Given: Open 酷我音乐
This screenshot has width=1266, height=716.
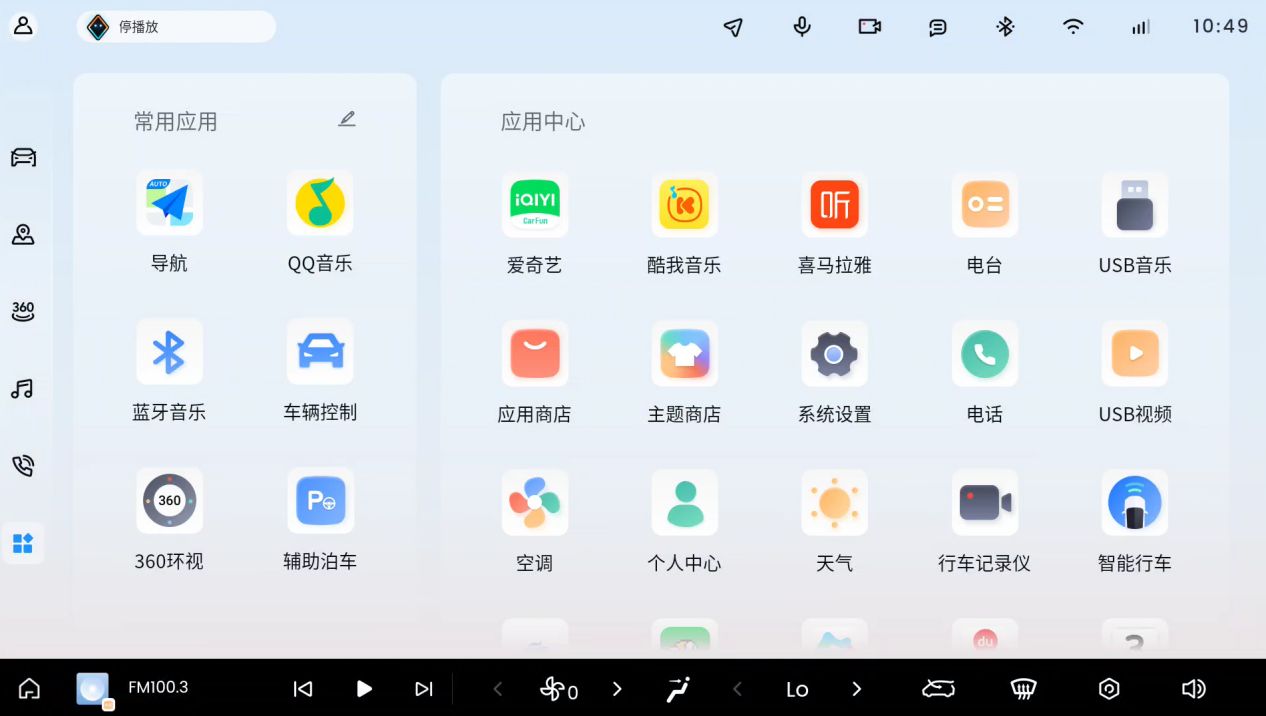Looking at the screenshot, I should 684,204.
